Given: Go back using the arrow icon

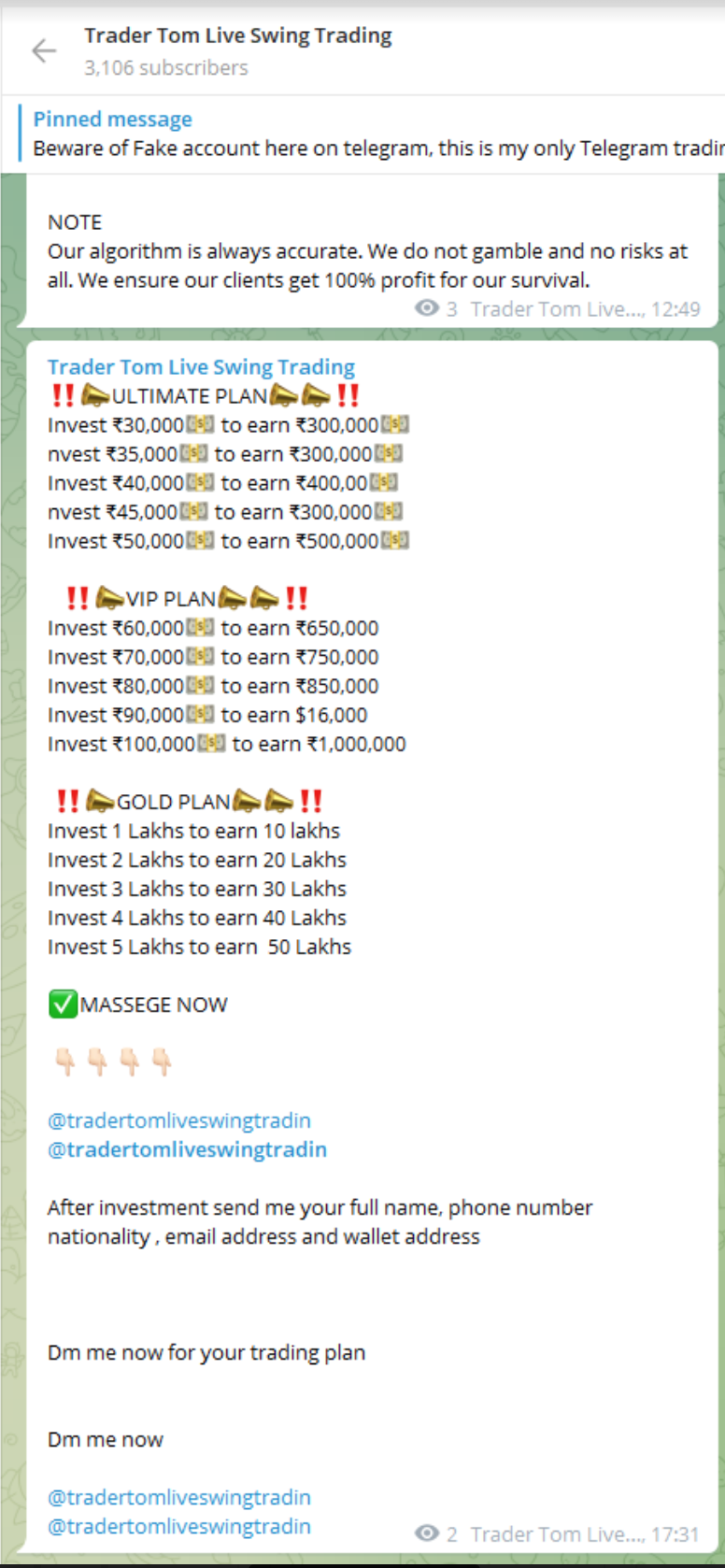Looking at the screenshot, I should pos(44,50).
